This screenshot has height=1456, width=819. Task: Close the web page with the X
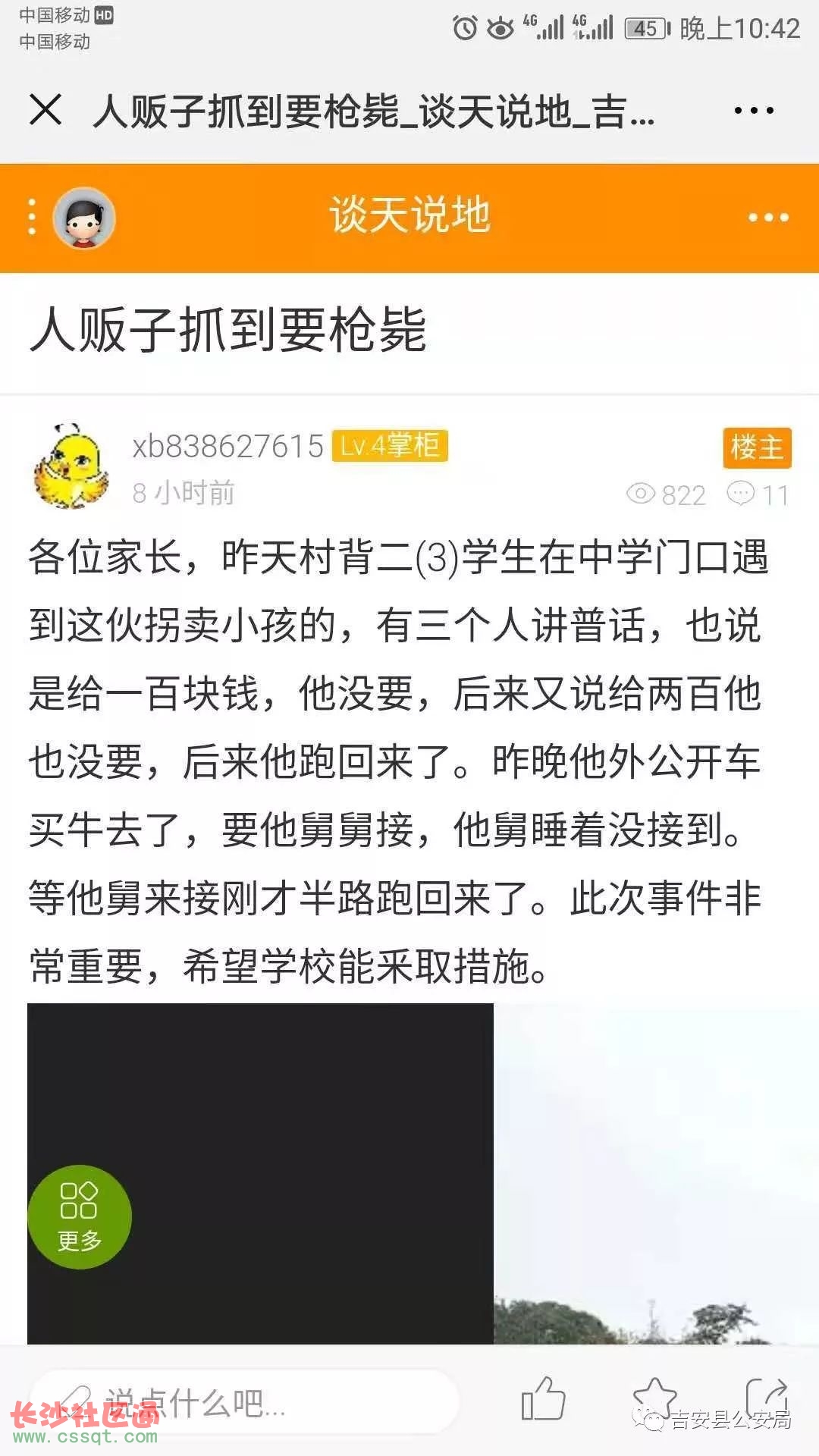click(45, 109)
